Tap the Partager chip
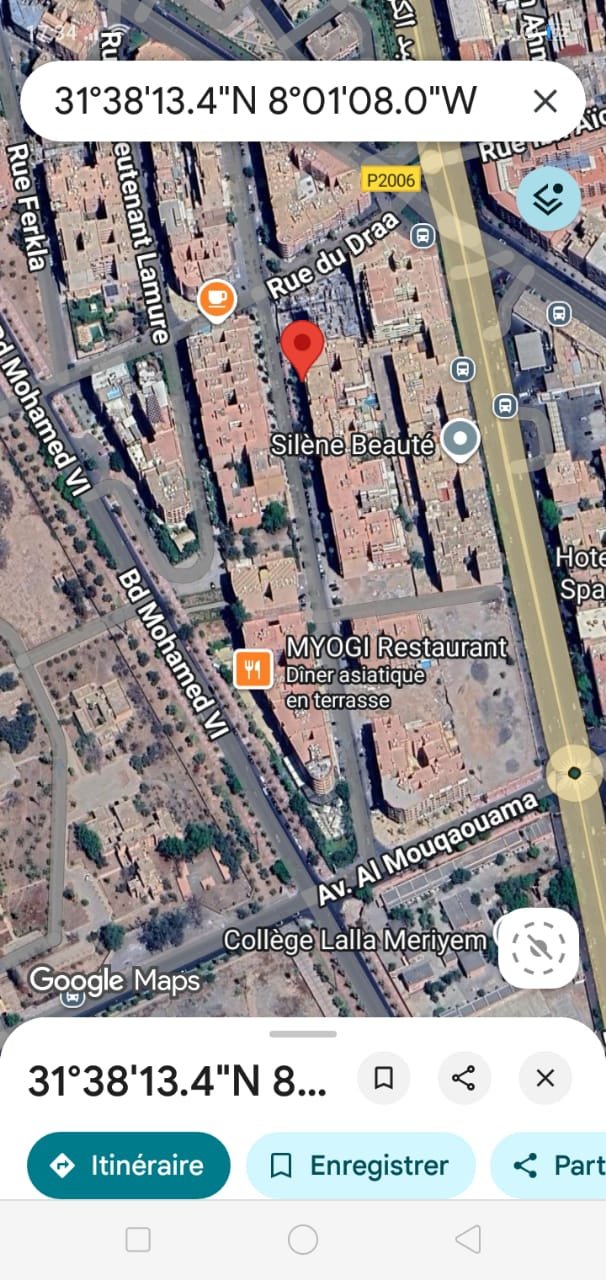 555,1165
